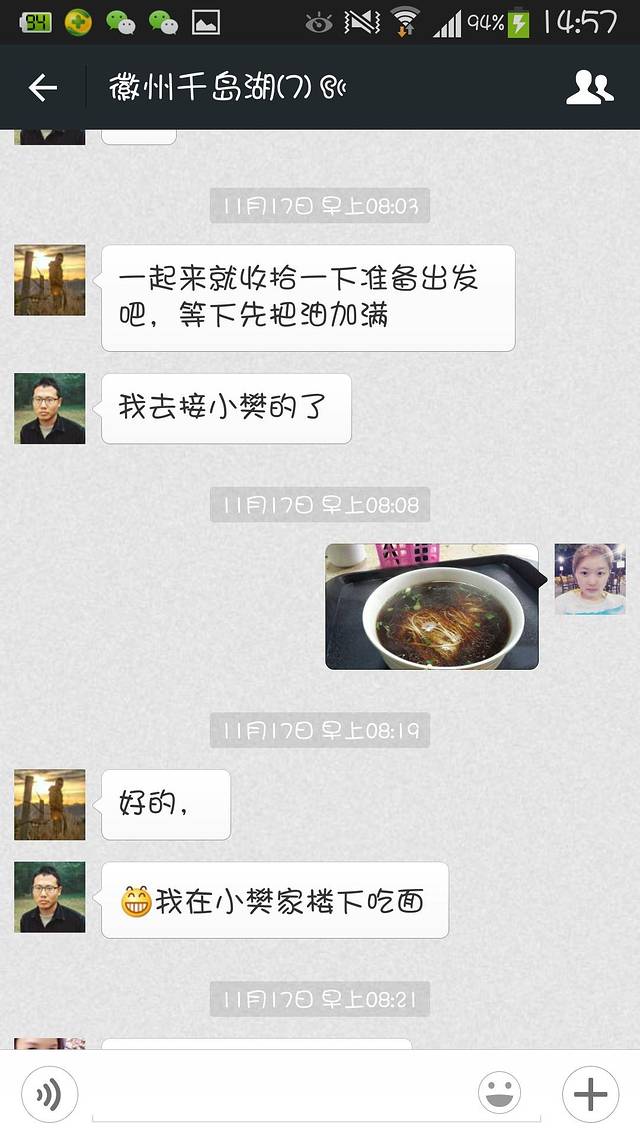Switch to voice message input

tap(49, 1094)
